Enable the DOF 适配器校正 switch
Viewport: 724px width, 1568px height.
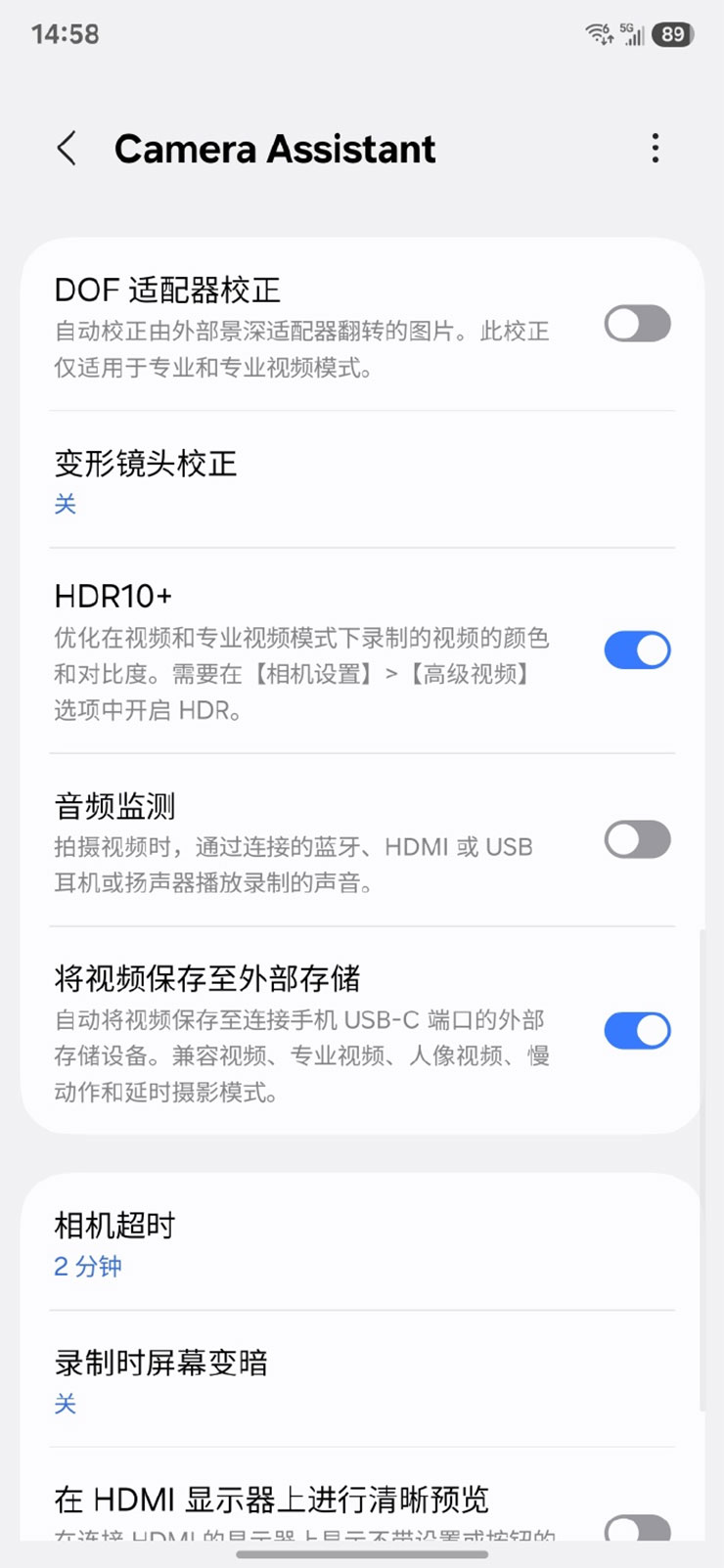pos(636,323)
